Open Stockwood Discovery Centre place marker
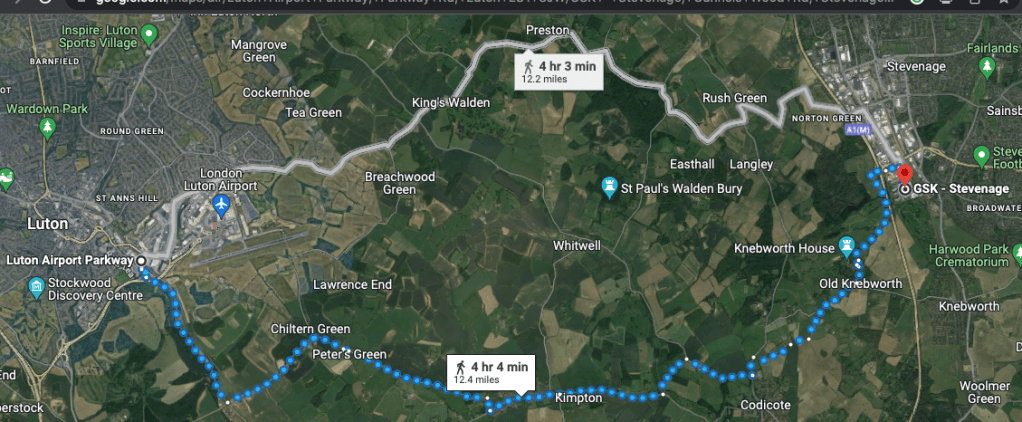The width and height of the screenshot is (1022, 422). [x=37, y=288]
